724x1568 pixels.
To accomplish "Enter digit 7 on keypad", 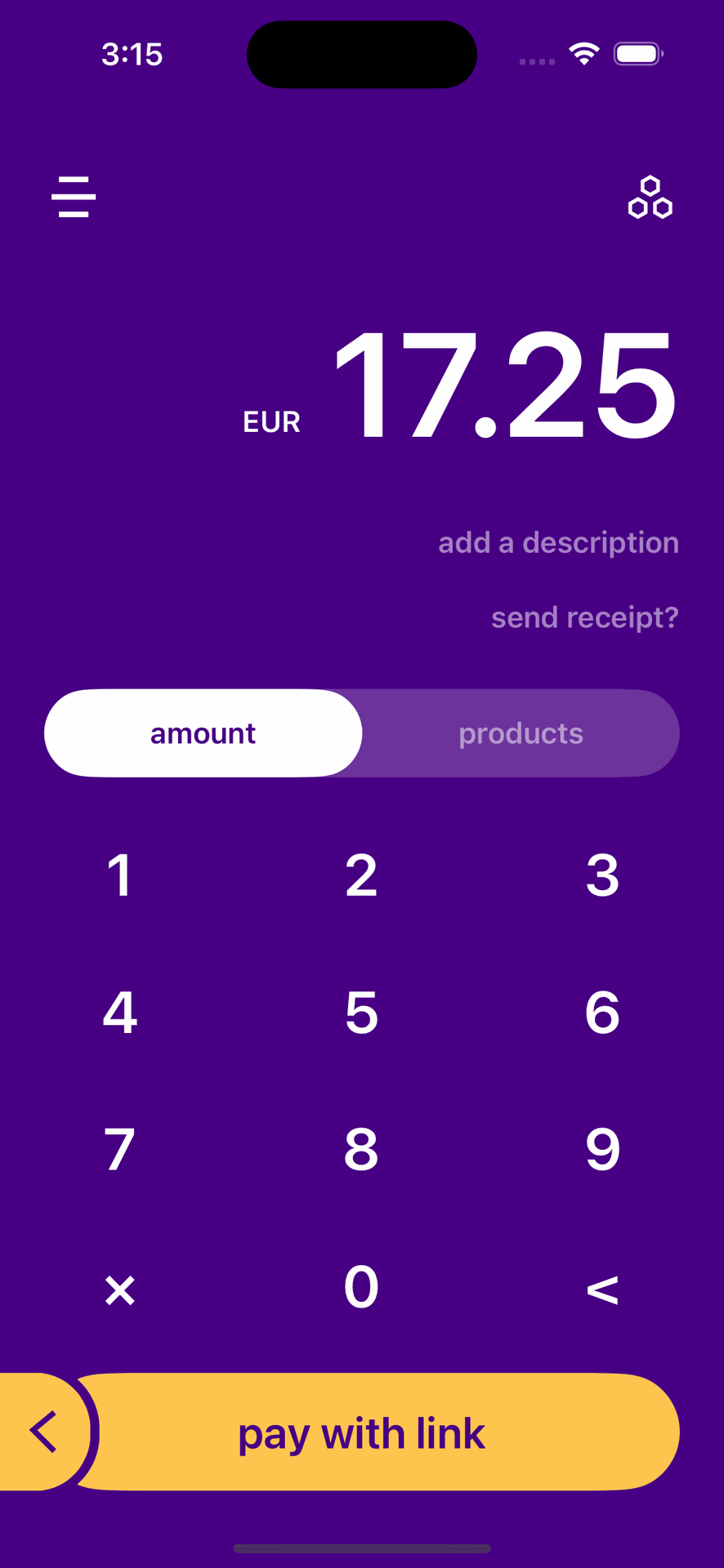I will pyautogui.click(x=120, y=1150).
